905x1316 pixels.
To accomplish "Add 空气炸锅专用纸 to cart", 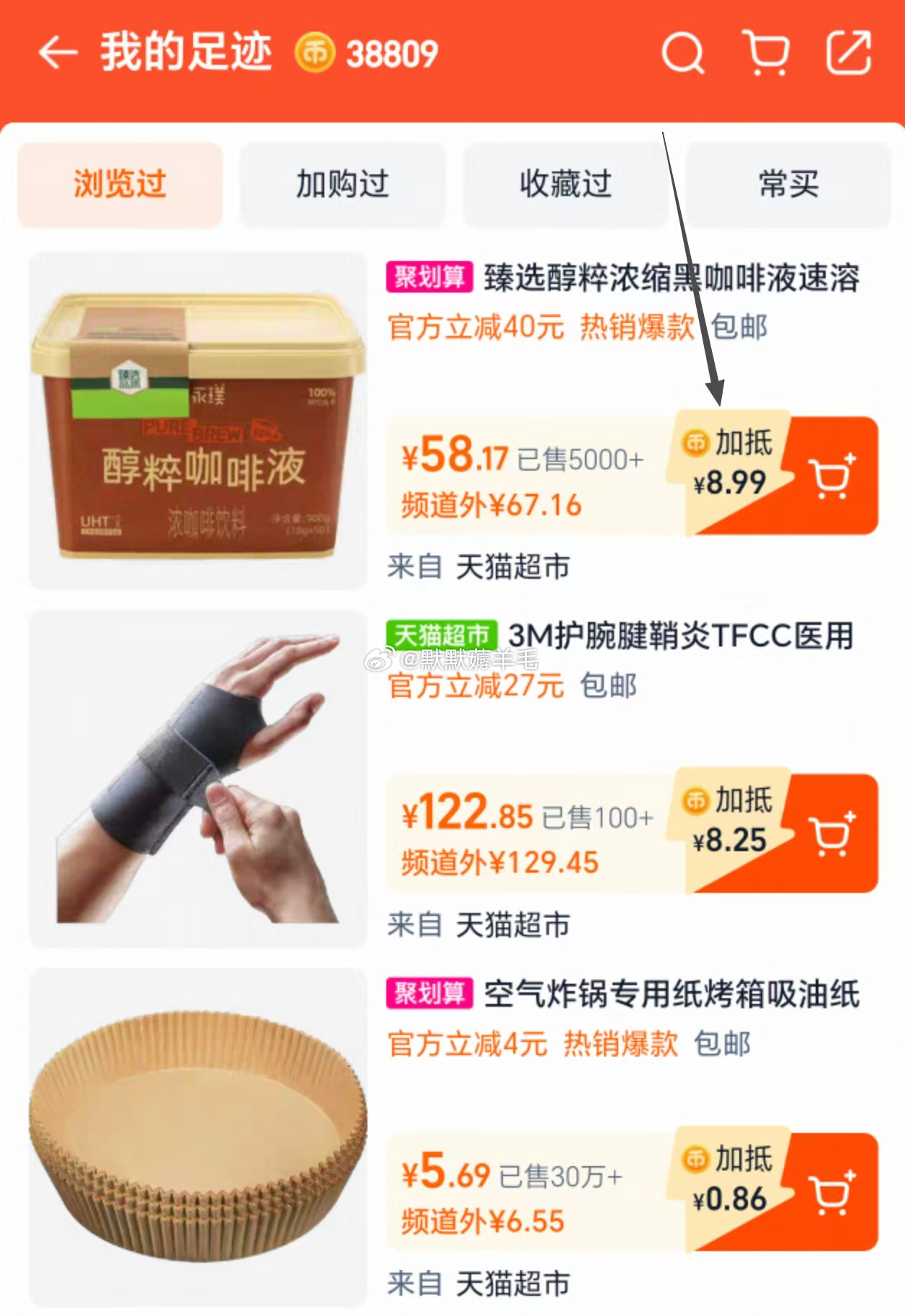I will tap(833, 1192).
